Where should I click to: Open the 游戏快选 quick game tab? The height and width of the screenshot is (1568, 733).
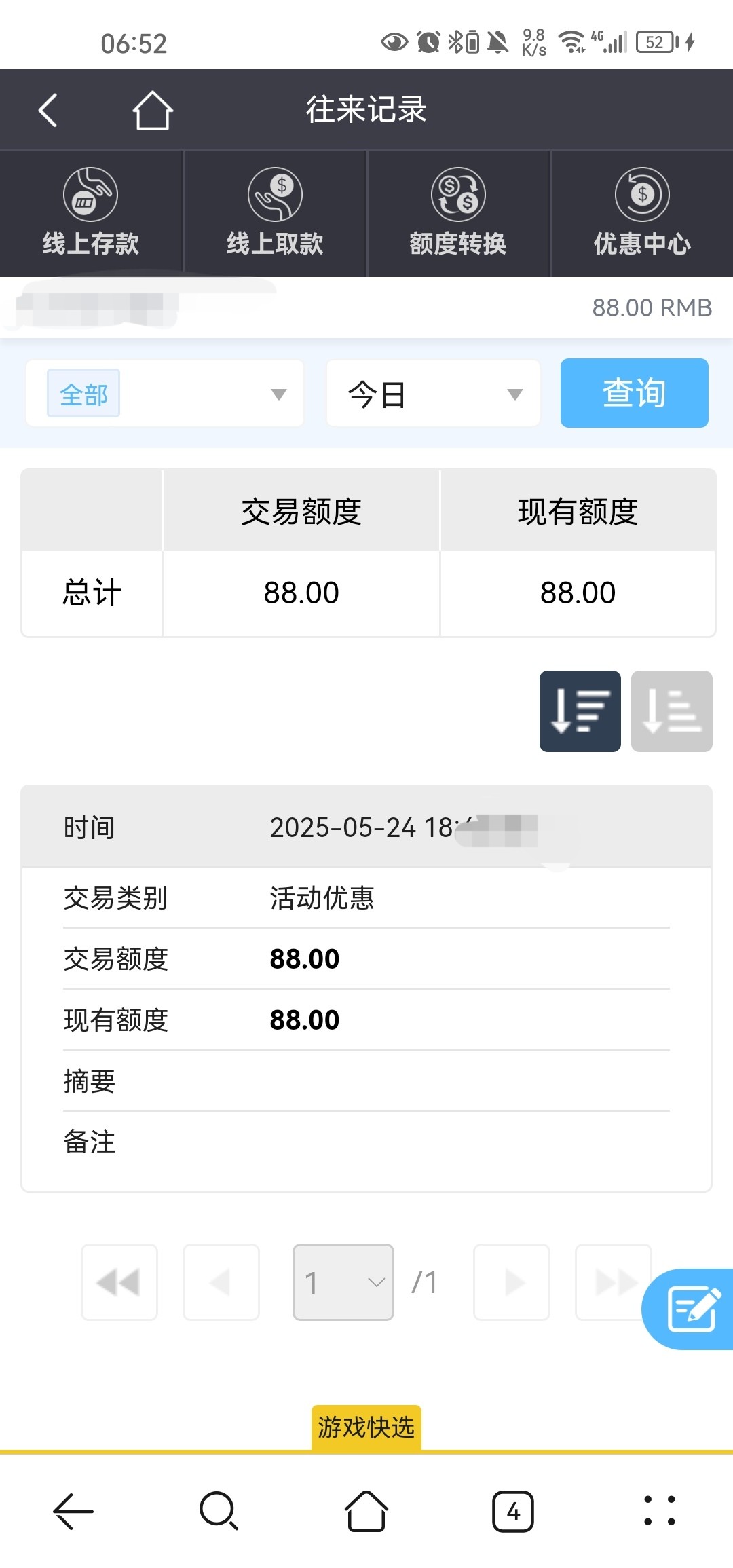click(x=366, y=1427)
